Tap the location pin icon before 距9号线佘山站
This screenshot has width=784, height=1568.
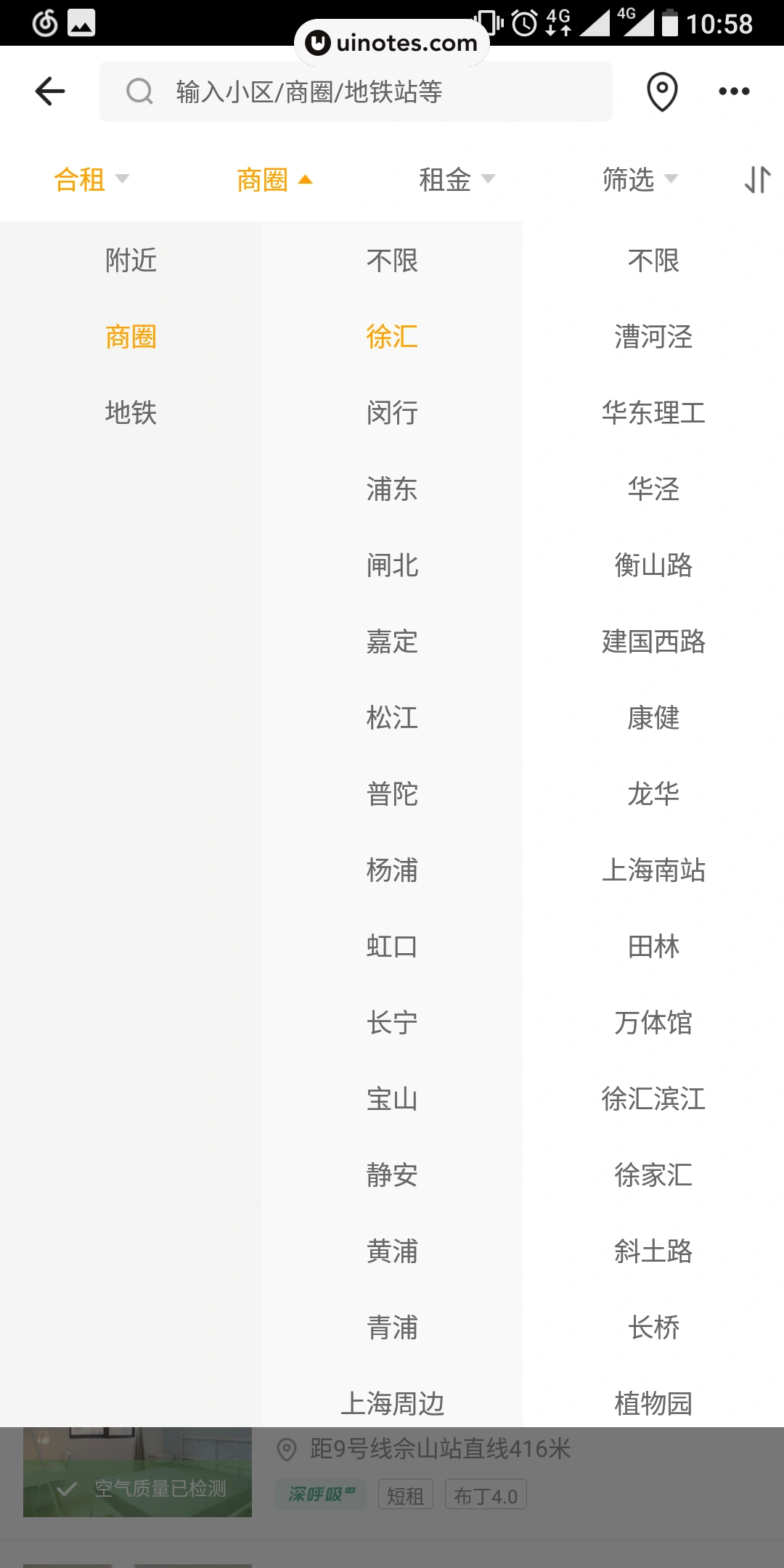[x=287, y=1449]
